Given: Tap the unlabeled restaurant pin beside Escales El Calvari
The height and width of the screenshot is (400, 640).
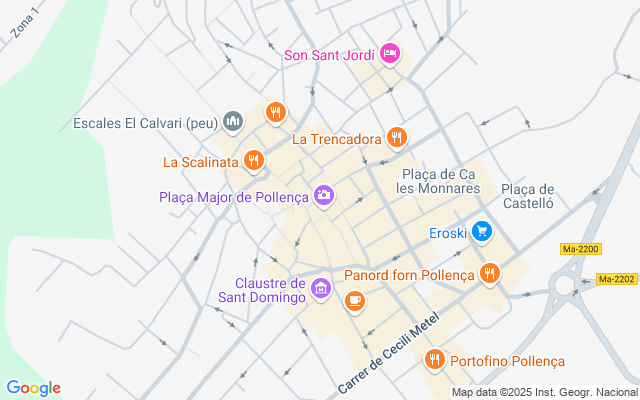Looking at the screenshot, I should tap(276, 113).
